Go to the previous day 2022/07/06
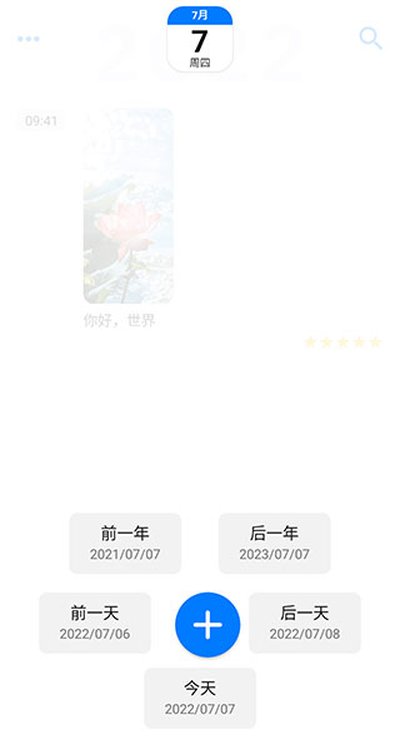Image resolution: width=400 pixels, height=750 pixels. tap(95, 623)
